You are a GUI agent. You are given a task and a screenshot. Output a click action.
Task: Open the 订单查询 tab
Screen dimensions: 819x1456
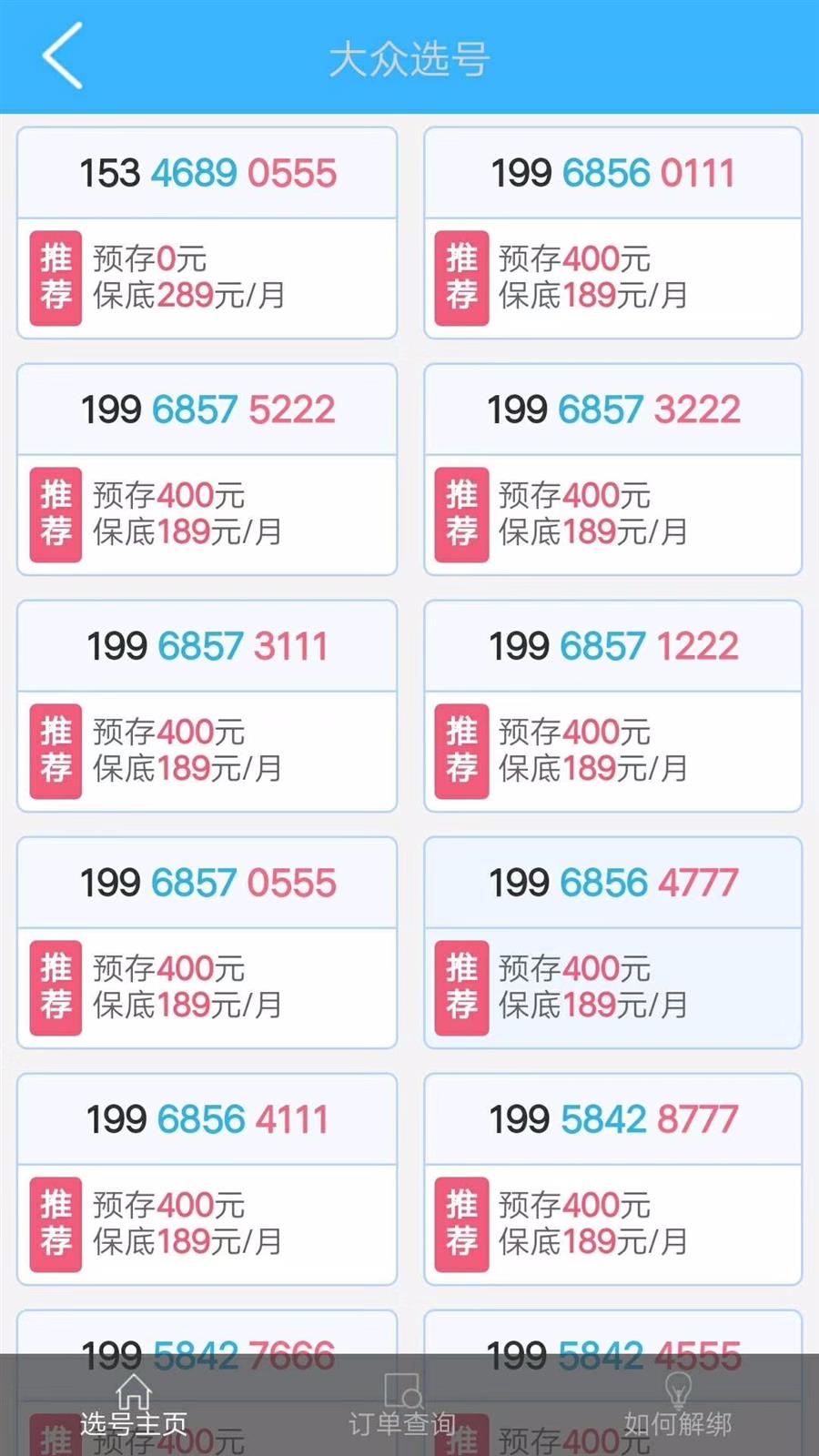click(402, 1406)
